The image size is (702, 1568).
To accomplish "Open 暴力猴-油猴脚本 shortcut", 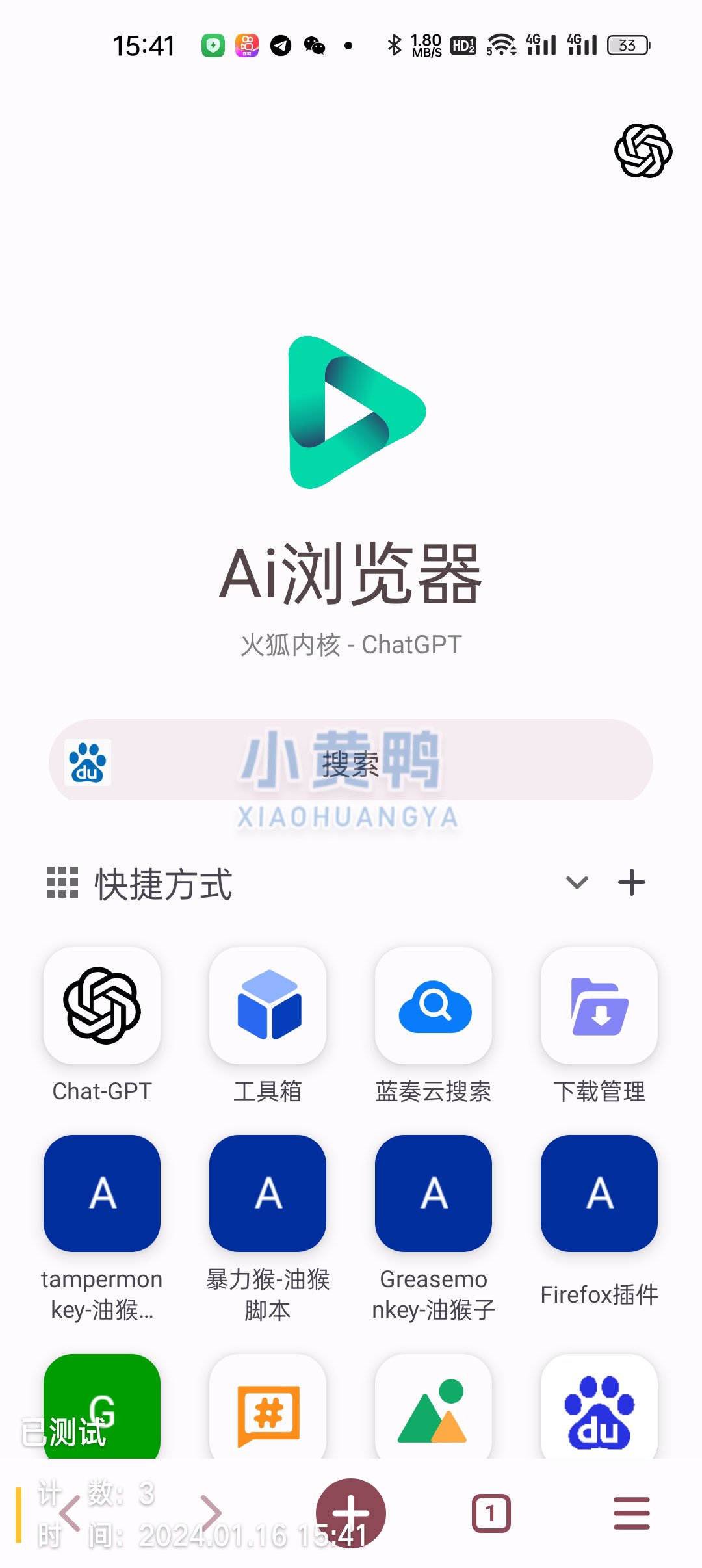I will pyautogui.click(x=268, y=1194).
